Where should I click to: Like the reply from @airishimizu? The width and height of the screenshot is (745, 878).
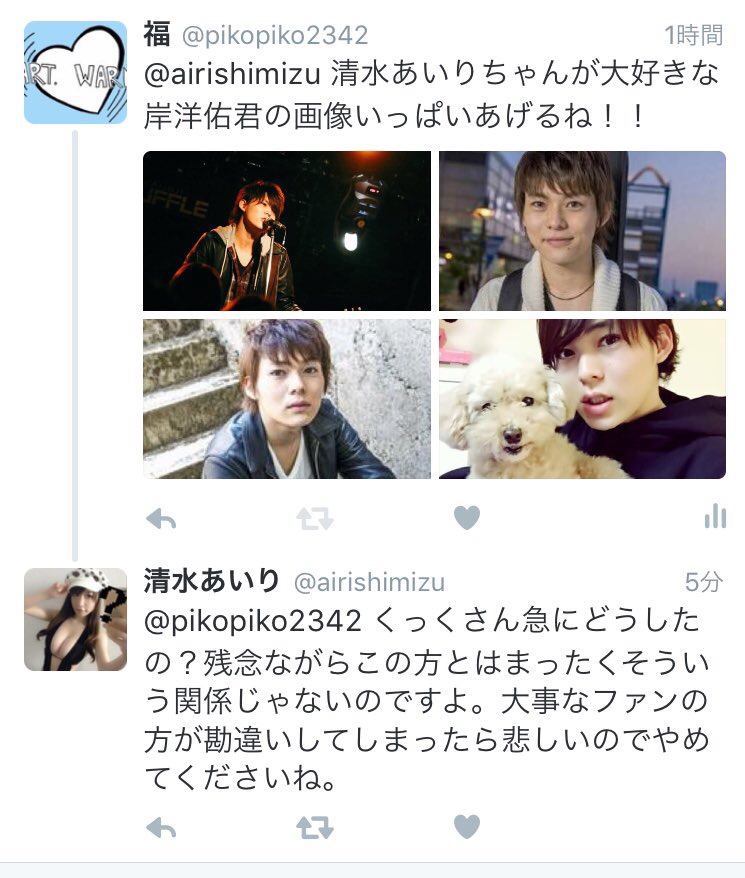[466, 827]
